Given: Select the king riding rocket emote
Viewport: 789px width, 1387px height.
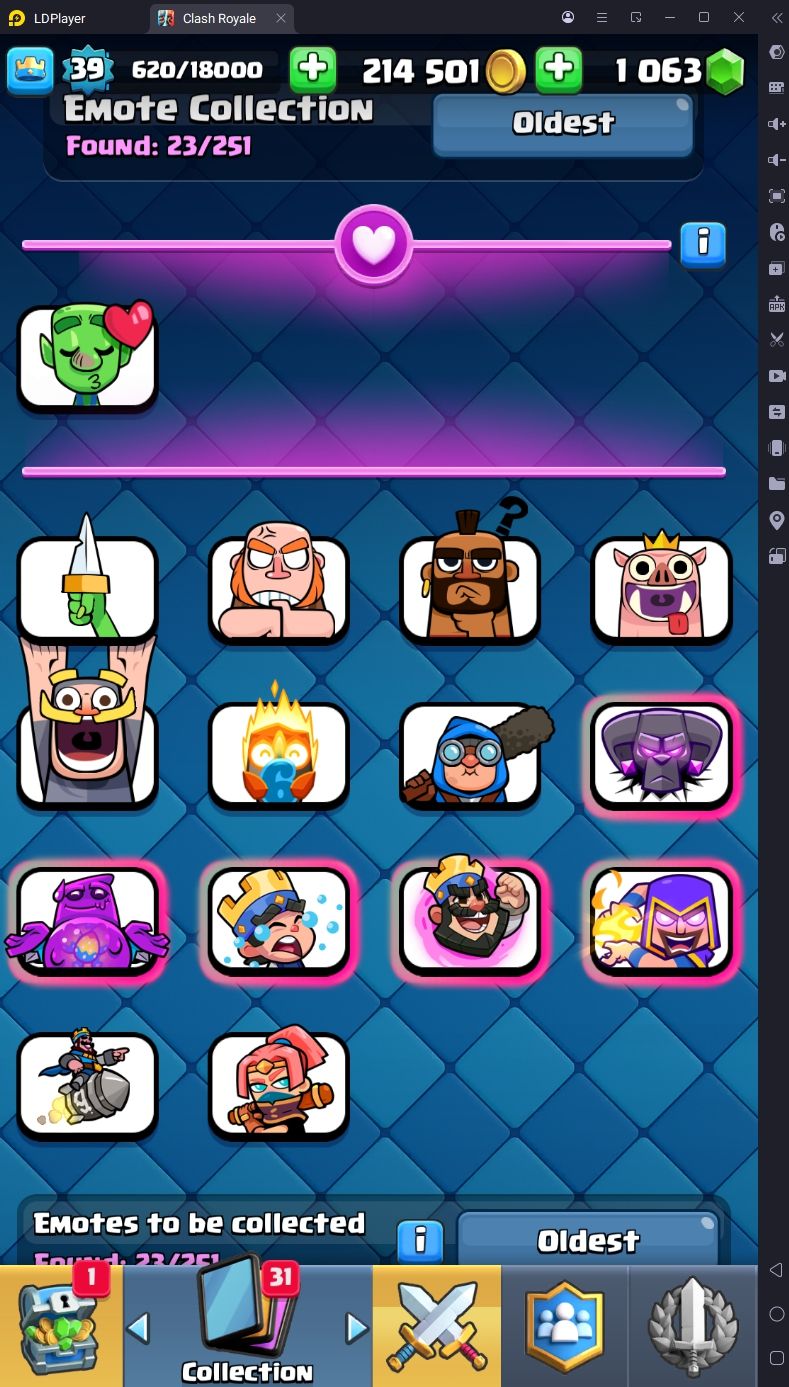Looking at the screenshot, I should pos(88,1084).
